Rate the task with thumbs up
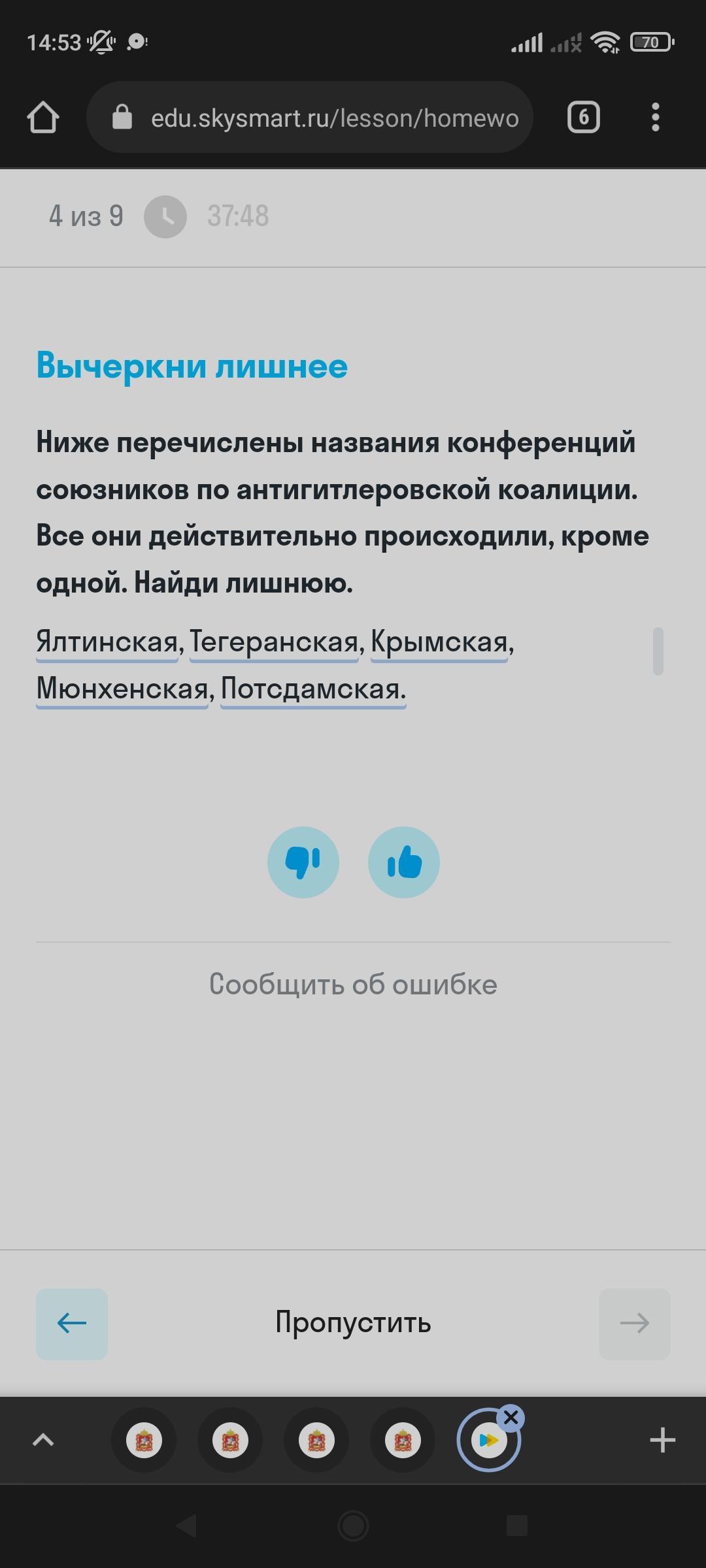 pos(404,862)
